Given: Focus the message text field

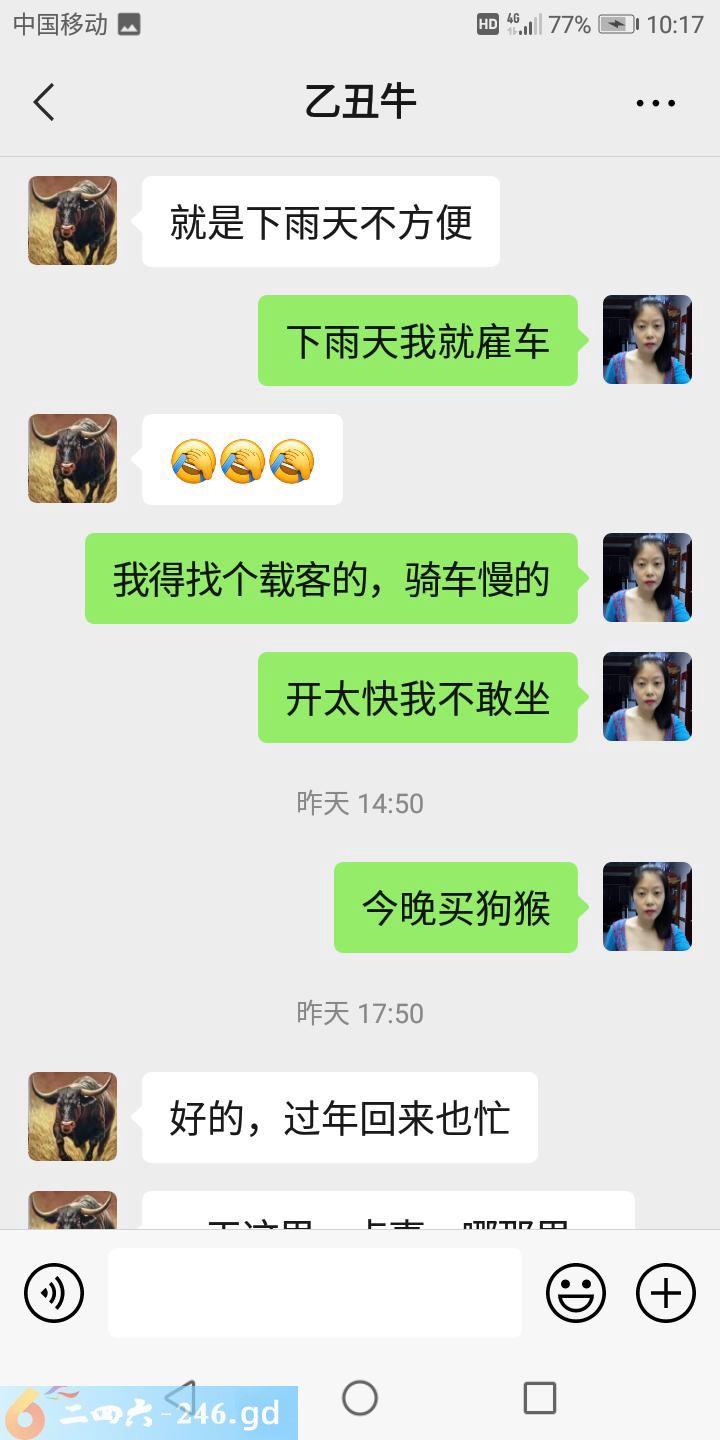Looking at the screenshot, I should 314,1292.
